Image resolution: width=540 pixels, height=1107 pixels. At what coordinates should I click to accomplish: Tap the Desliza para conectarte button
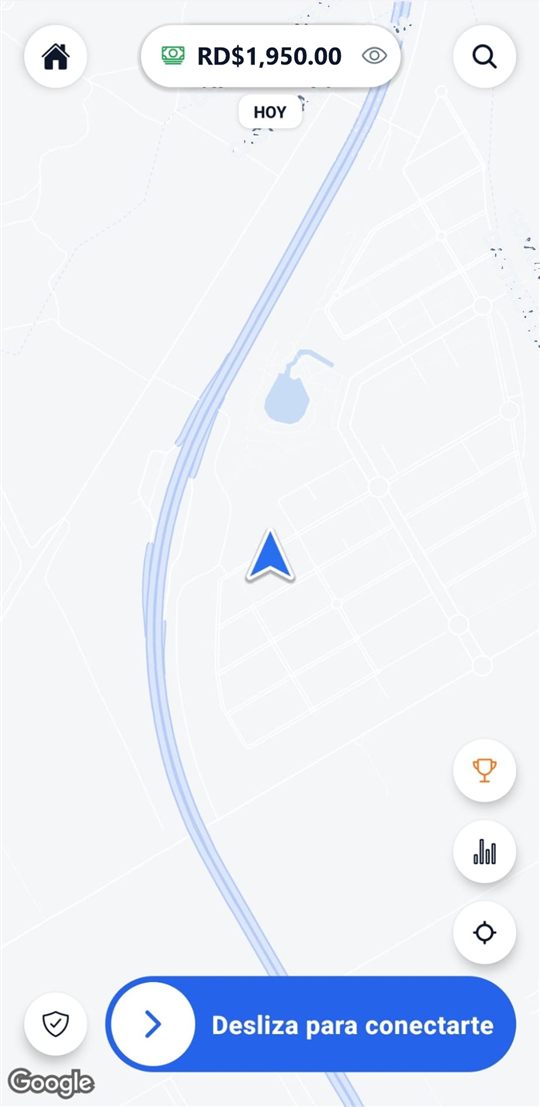coord(311,1024)
